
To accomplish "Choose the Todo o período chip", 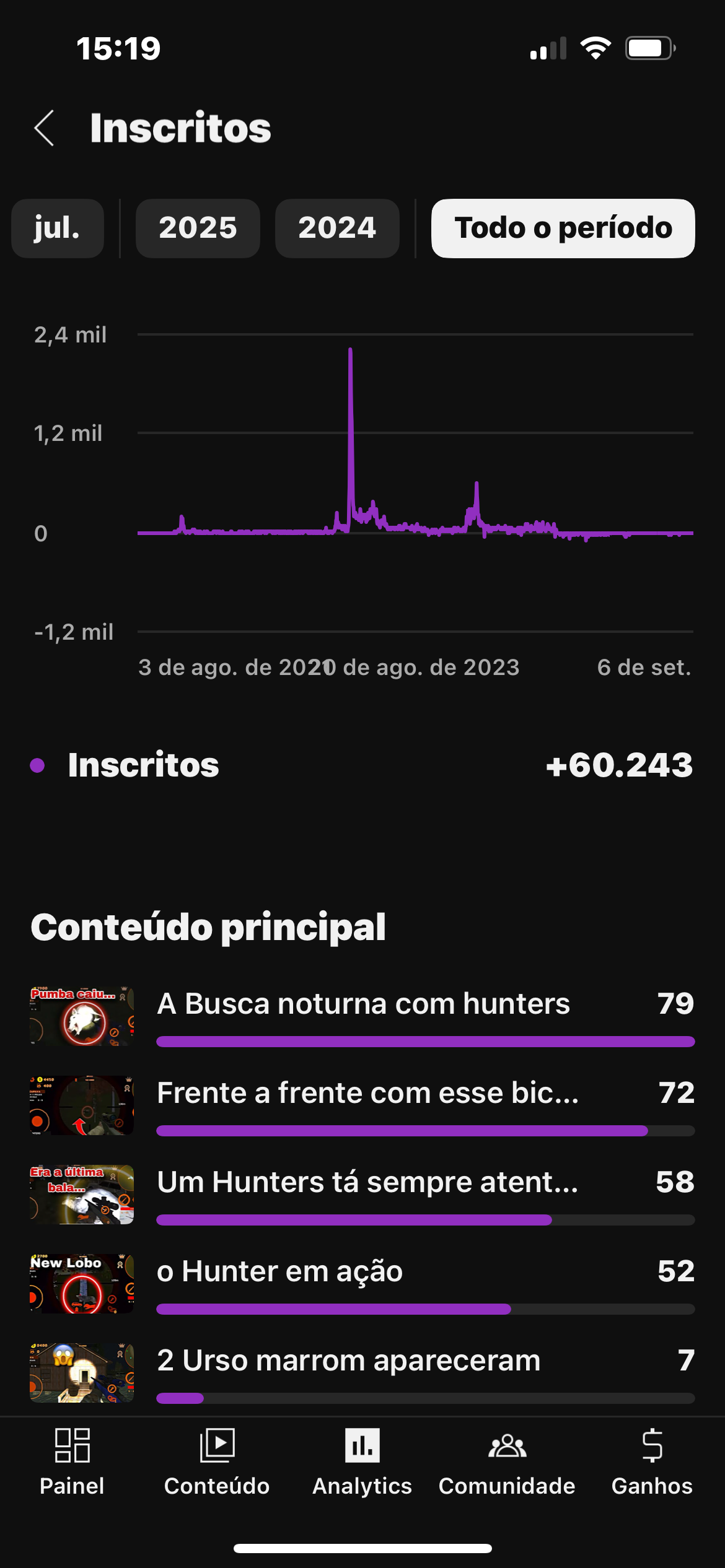I will coord(563,228).
